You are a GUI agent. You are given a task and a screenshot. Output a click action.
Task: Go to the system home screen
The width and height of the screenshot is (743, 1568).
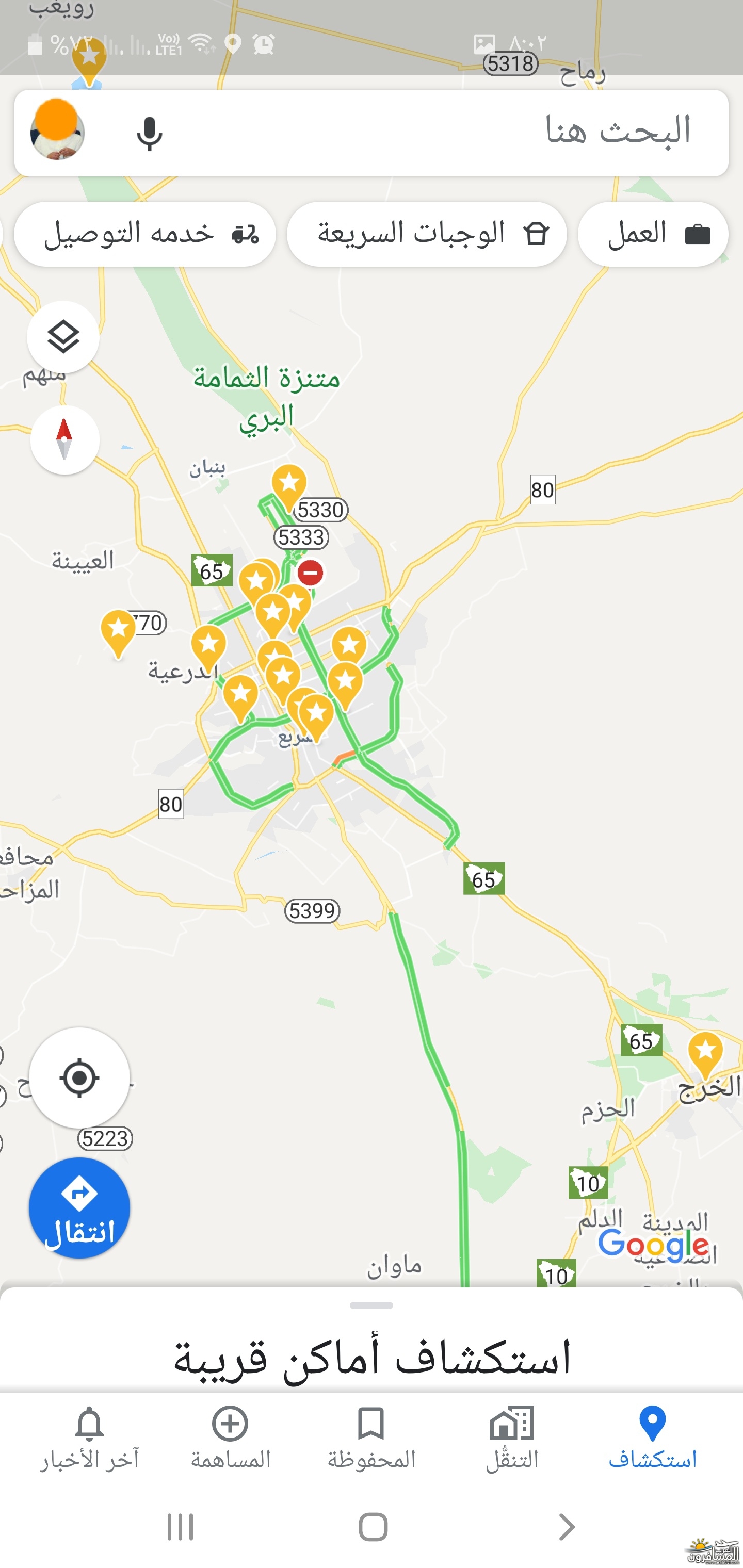[x=373, y=1527]
